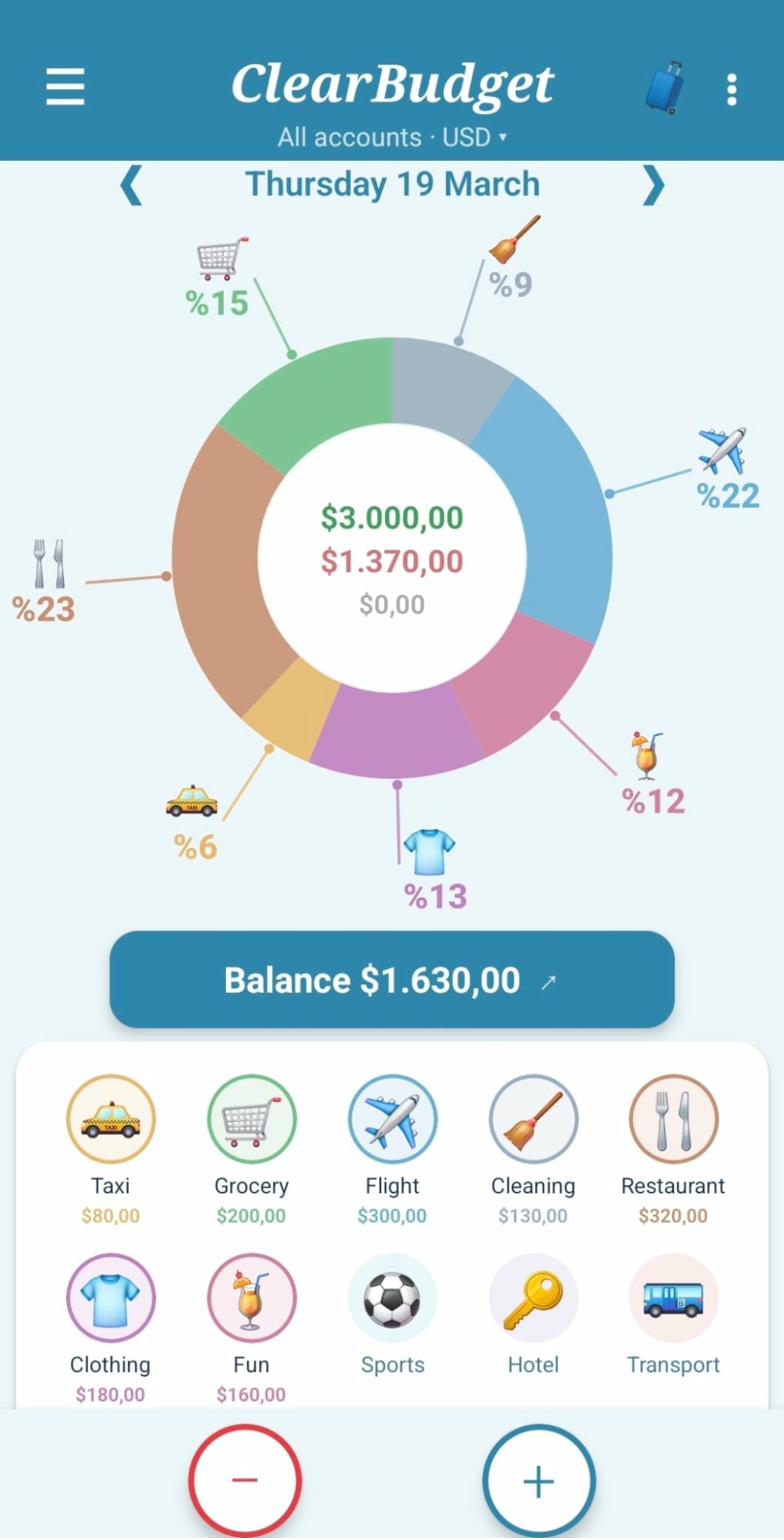
Task: Click the Balance $1.630,00 button
Action: 392,980
